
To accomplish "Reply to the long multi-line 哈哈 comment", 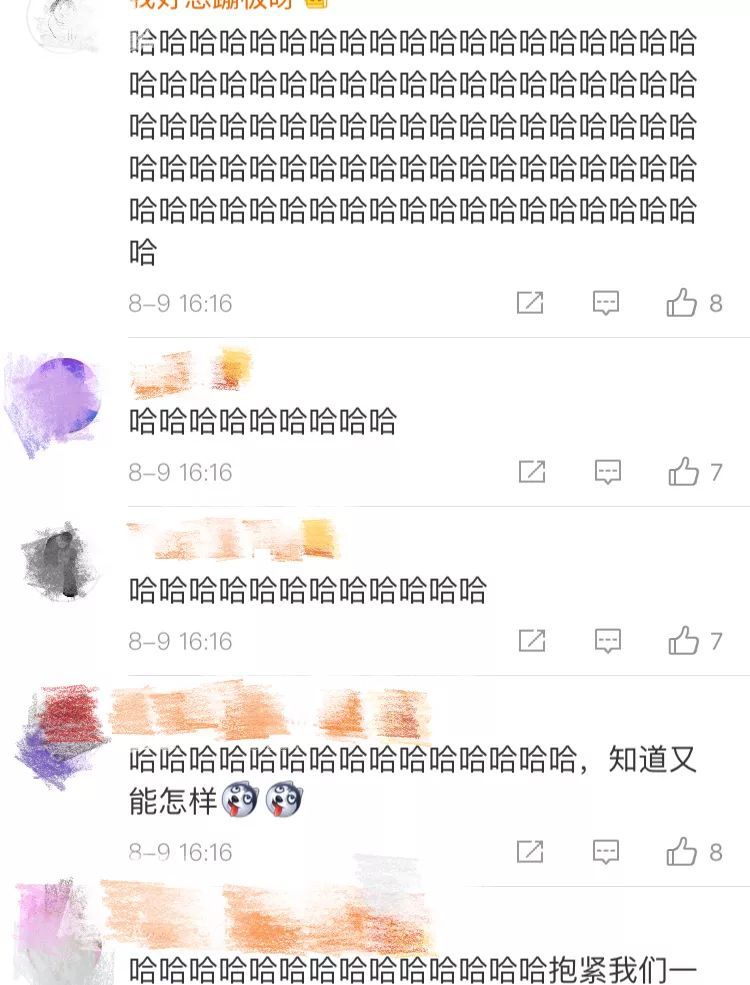I will [x=606, y=303].
